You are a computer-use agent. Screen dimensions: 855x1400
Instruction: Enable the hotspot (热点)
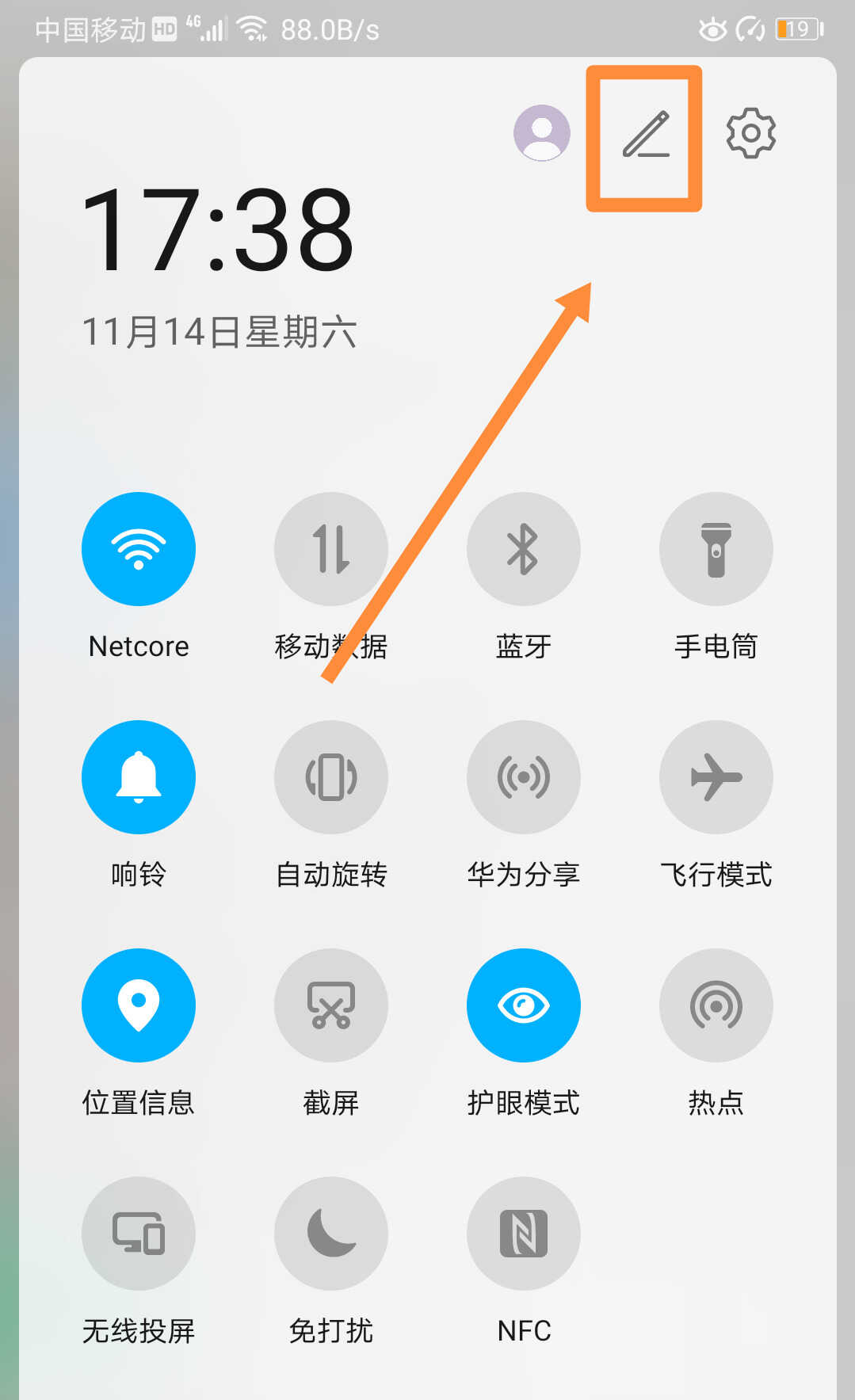[x=716, y=1005]
